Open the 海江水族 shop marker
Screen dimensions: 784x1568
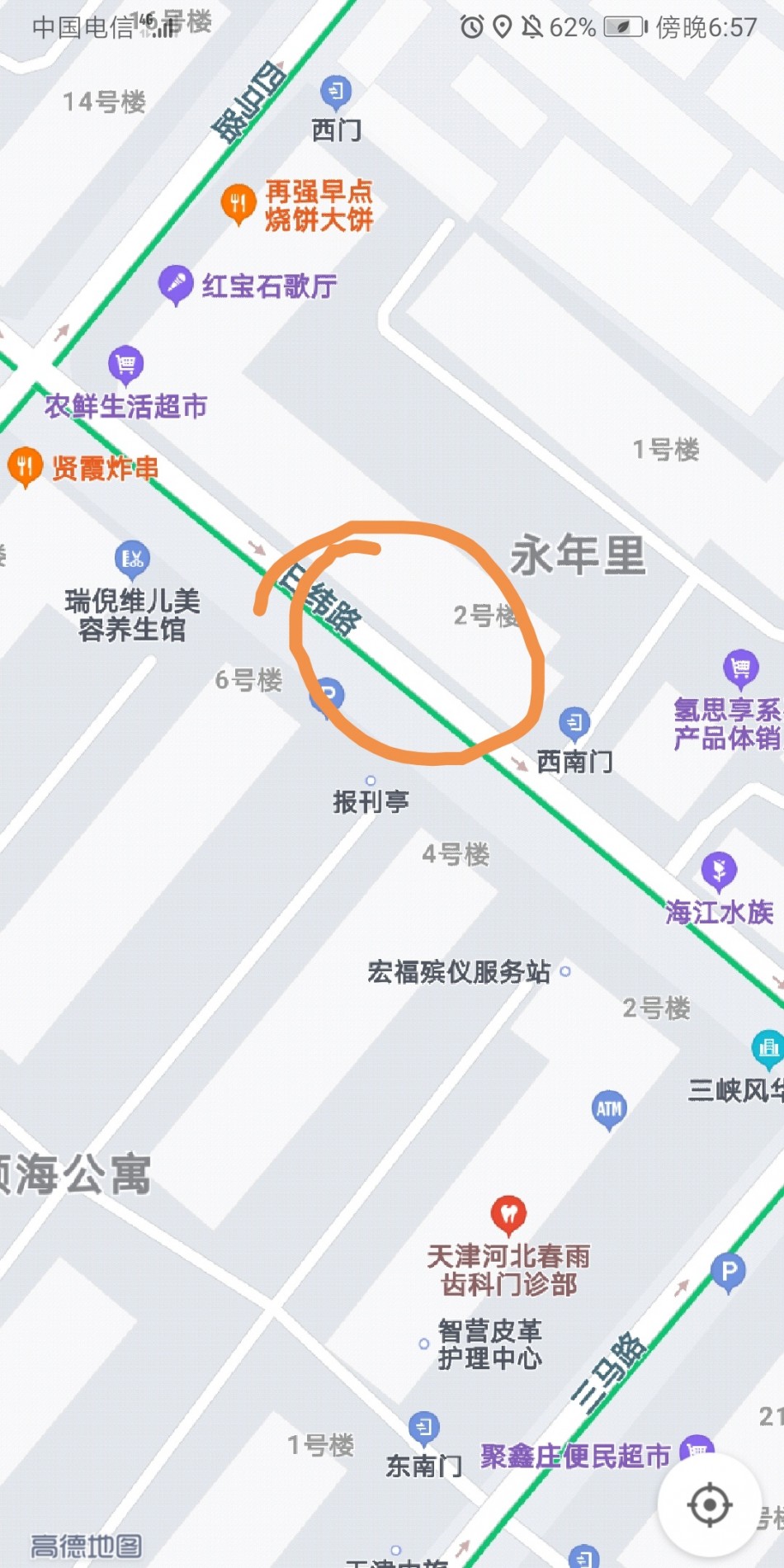coord(719,870)
